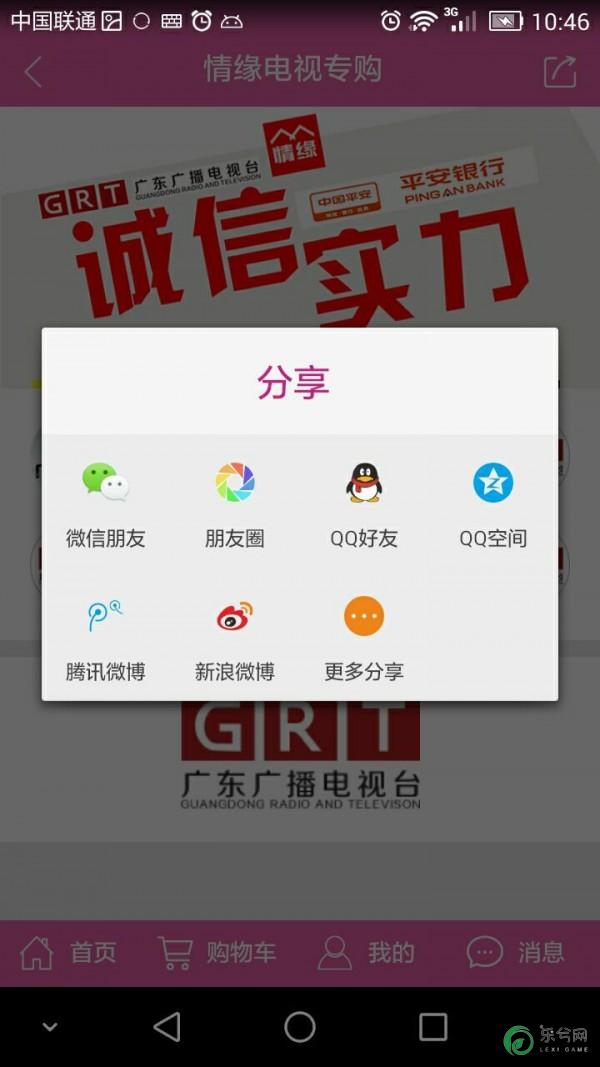Choose 腾讯微博 for sharing
The height and width of the screenshot is (1067, 600).
(x=105, y=638)
